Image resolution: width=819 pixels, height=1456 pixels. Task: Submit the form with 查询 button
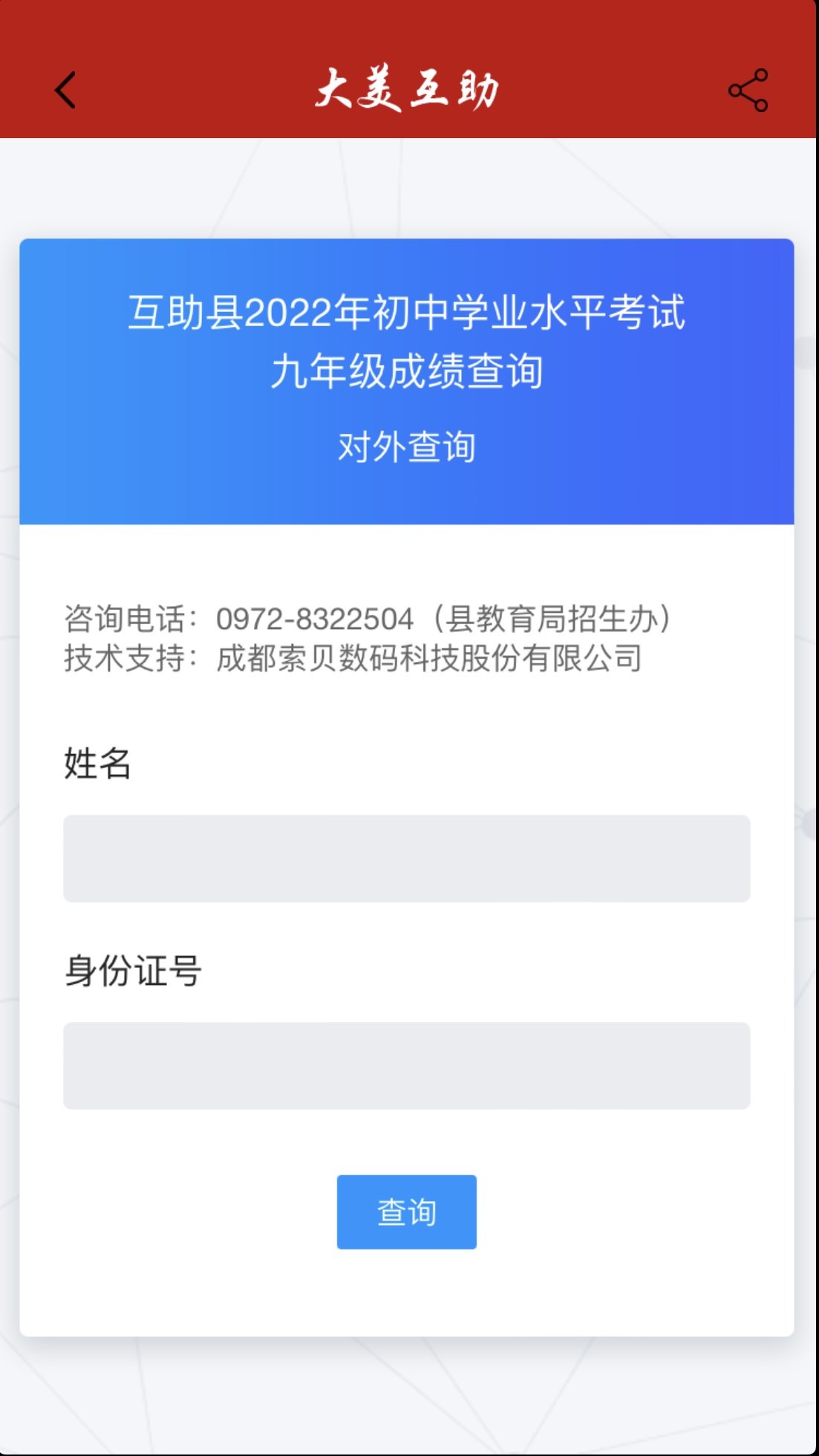(406, 1212)
